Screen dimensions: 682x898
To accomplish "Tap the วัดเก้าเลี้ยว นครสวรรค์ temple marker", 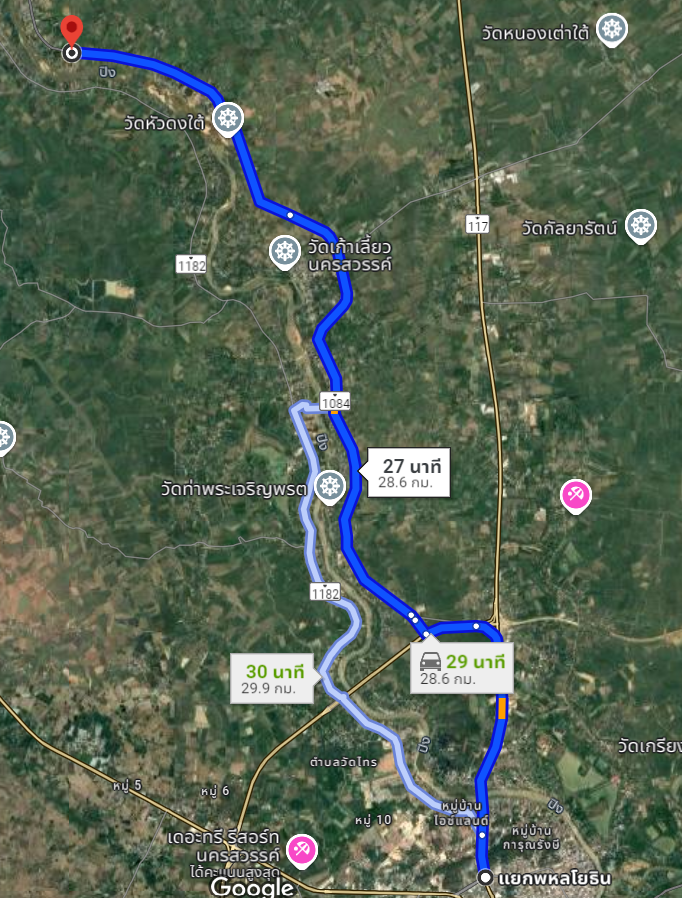I will tap(285, 251).
